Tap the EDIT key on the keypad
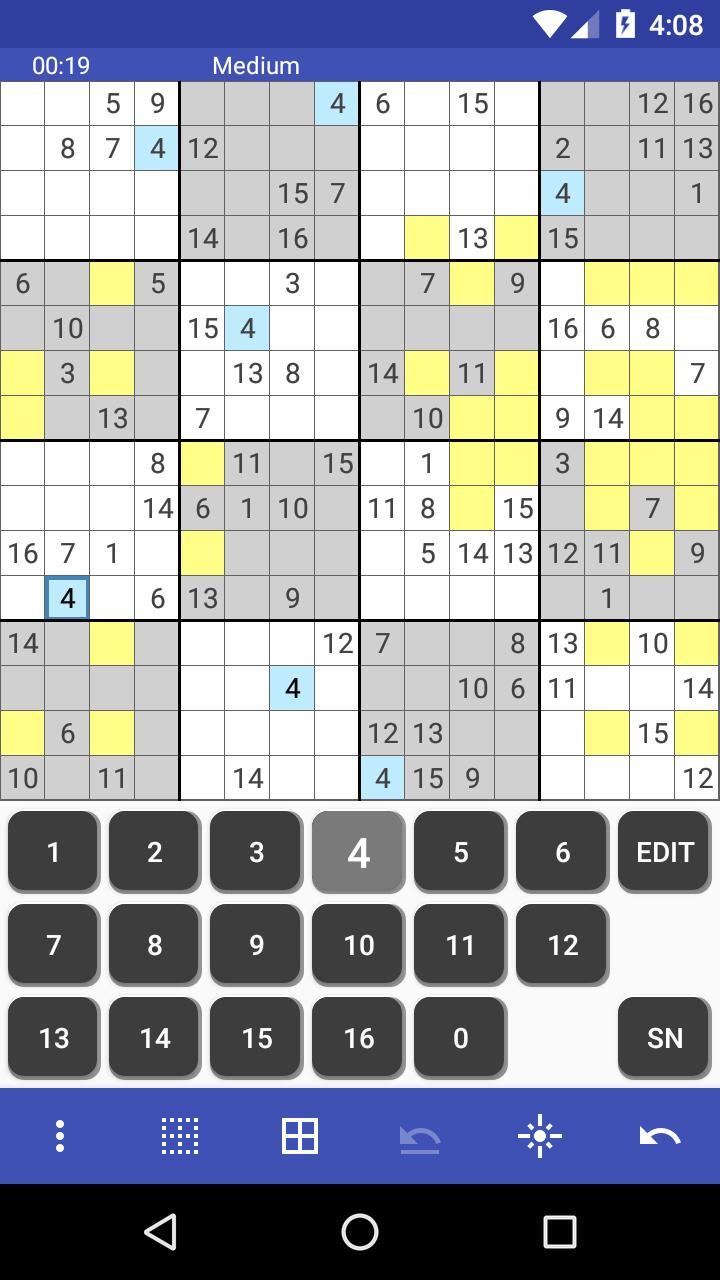The width and height of the screenshot is (720, 1280). pos(663,852)
